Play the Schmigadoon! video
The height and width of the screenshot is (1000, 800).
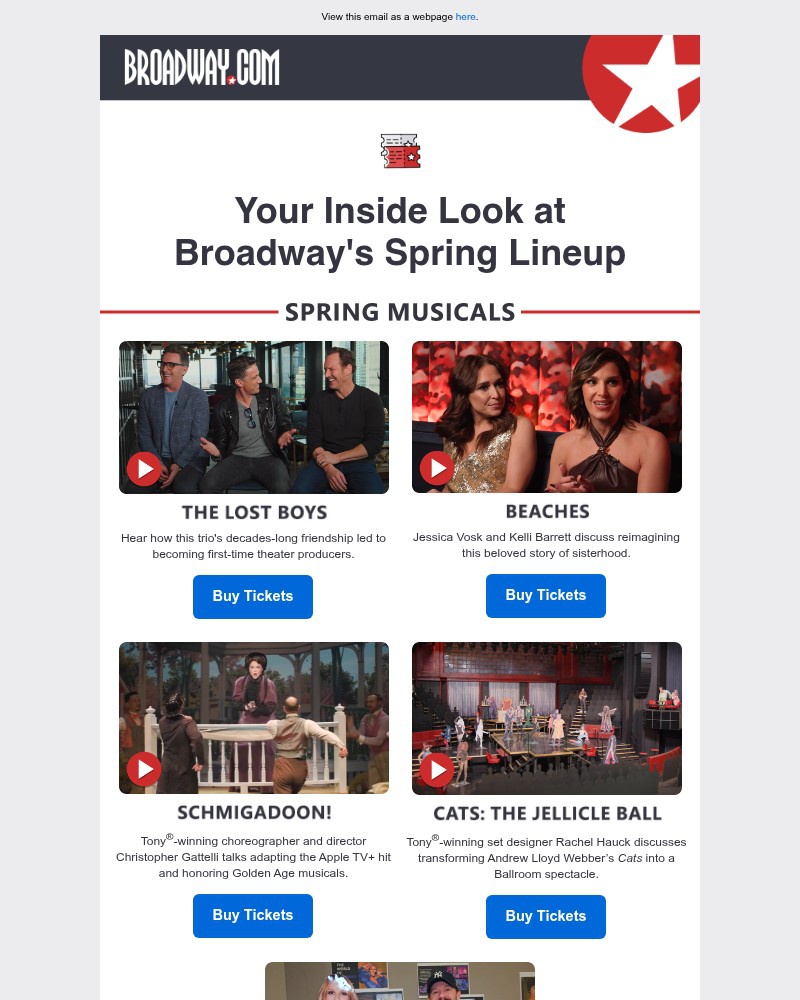tap(144, 768)
